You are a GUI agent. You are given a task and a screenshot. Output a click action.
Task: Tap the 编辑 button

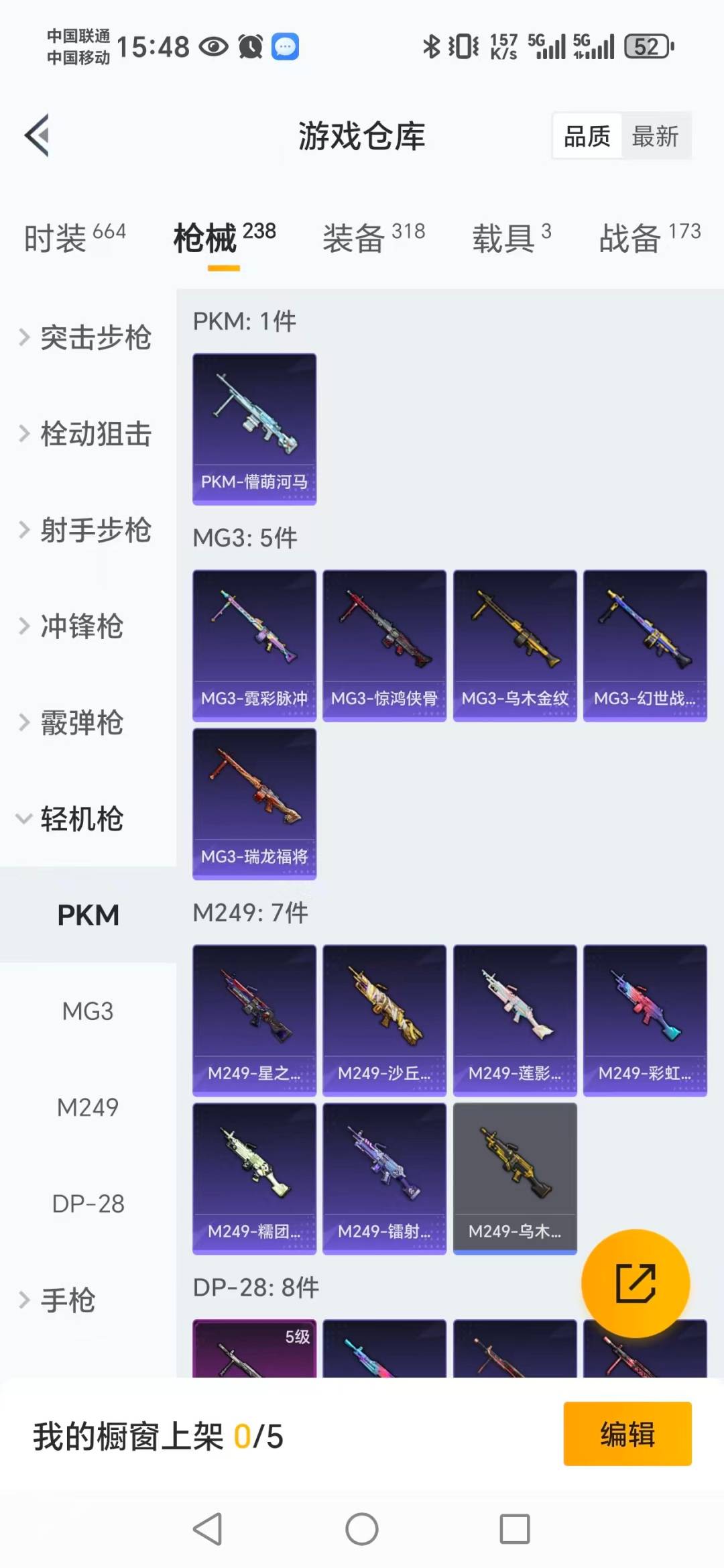(627, 1434)
